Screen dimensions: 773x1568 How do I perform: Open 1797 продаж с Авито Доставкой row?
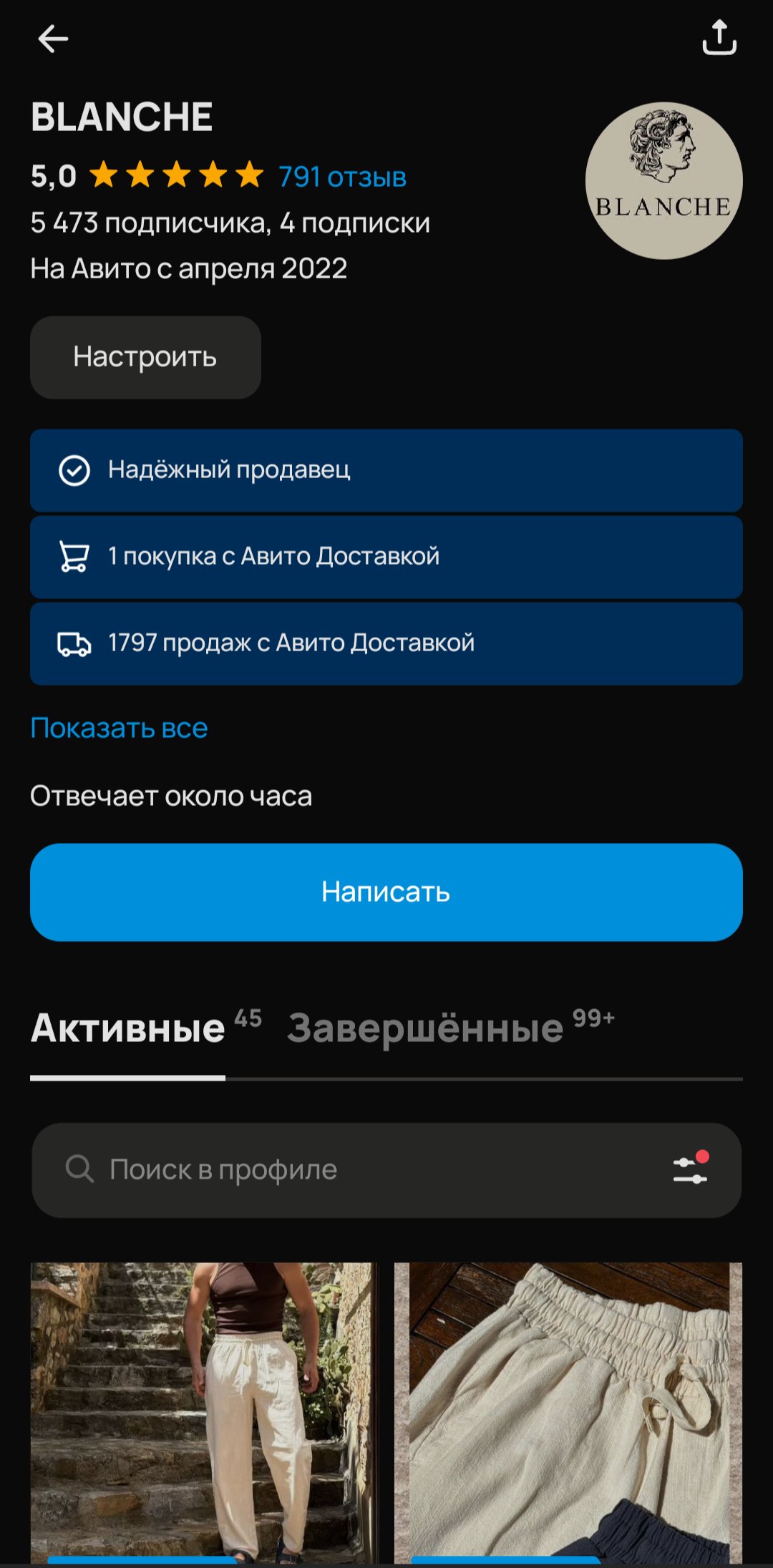(x=386, y=643)
